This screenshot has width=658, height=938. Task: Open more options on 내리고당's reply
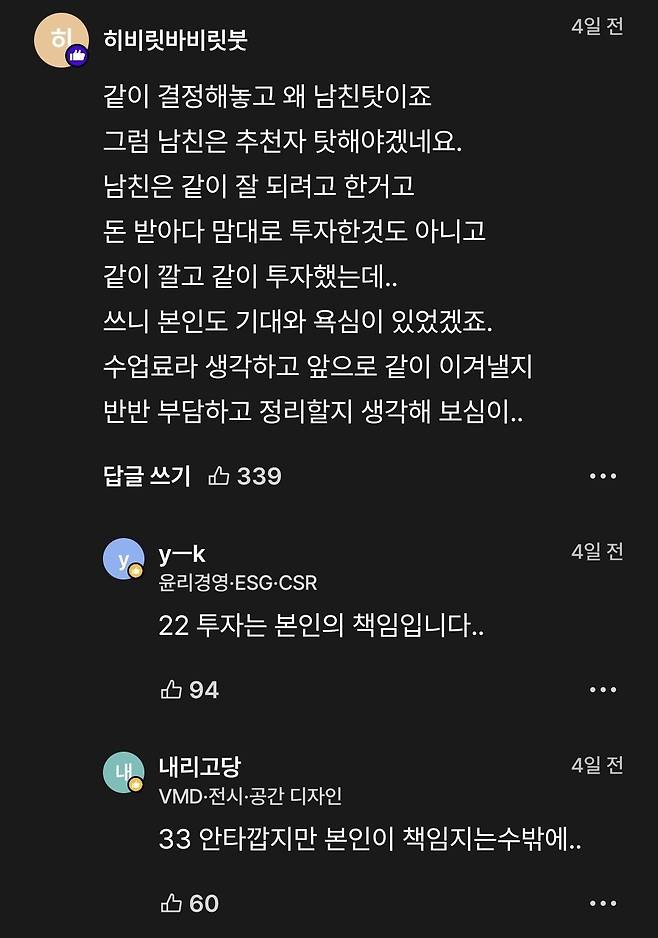pos(602,903)
